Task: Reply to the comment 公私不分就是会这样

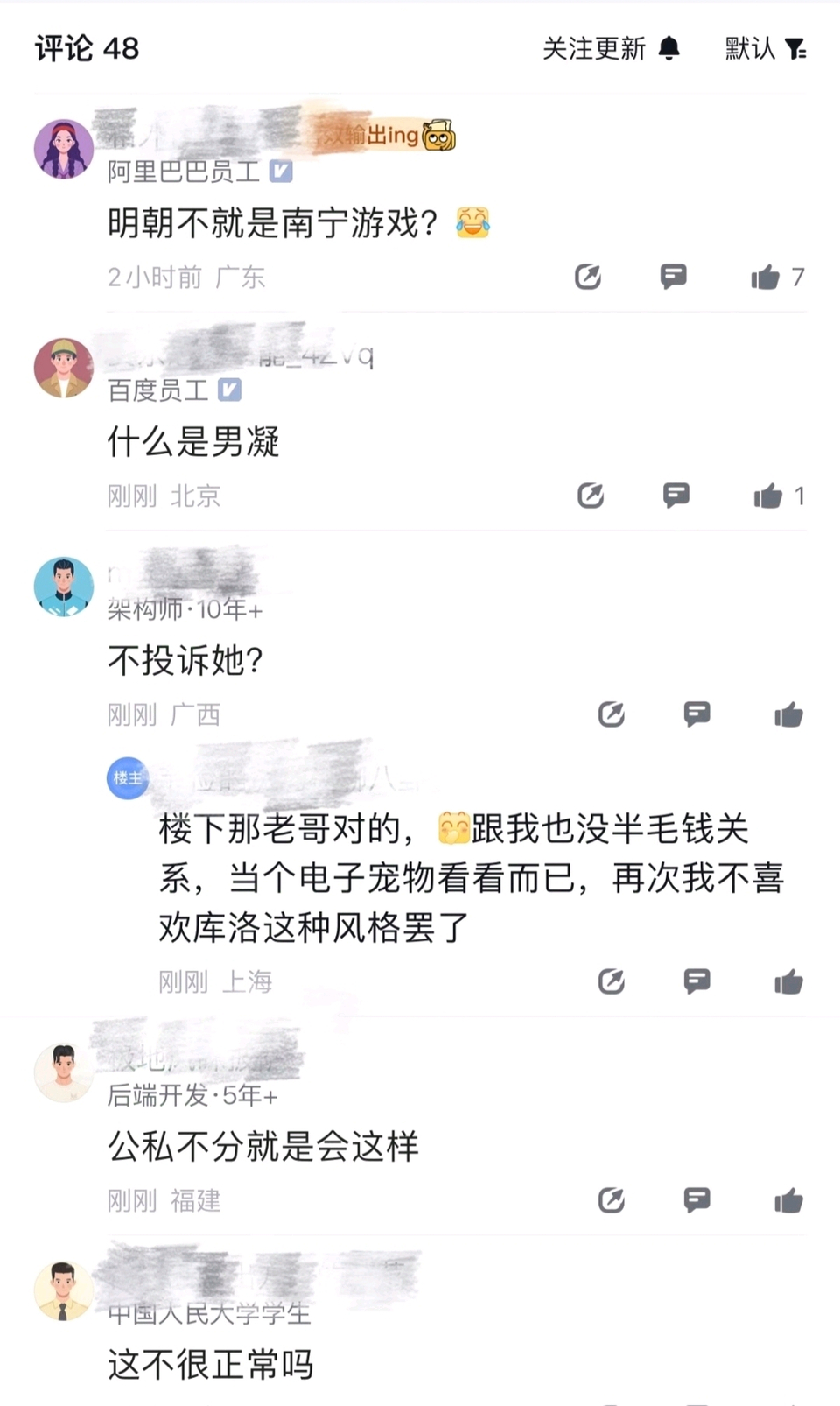Action: [x=696, y=1199]
